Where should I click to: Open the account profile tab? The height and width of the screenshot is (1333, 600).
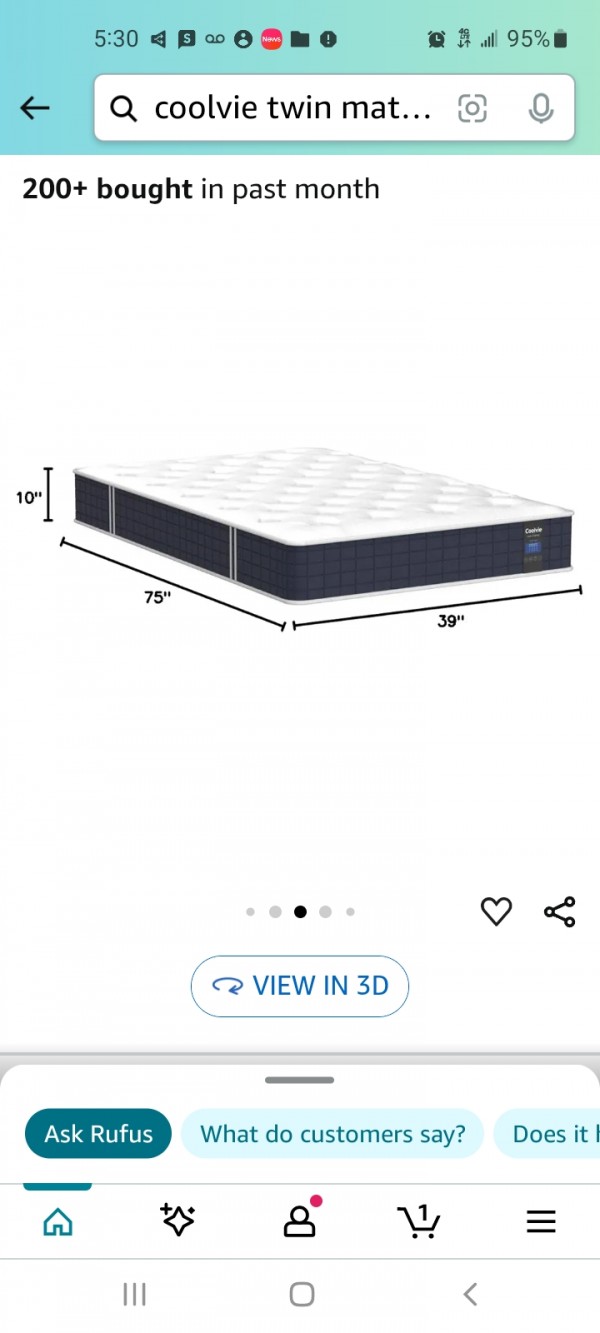click(x=299, y=1221)
